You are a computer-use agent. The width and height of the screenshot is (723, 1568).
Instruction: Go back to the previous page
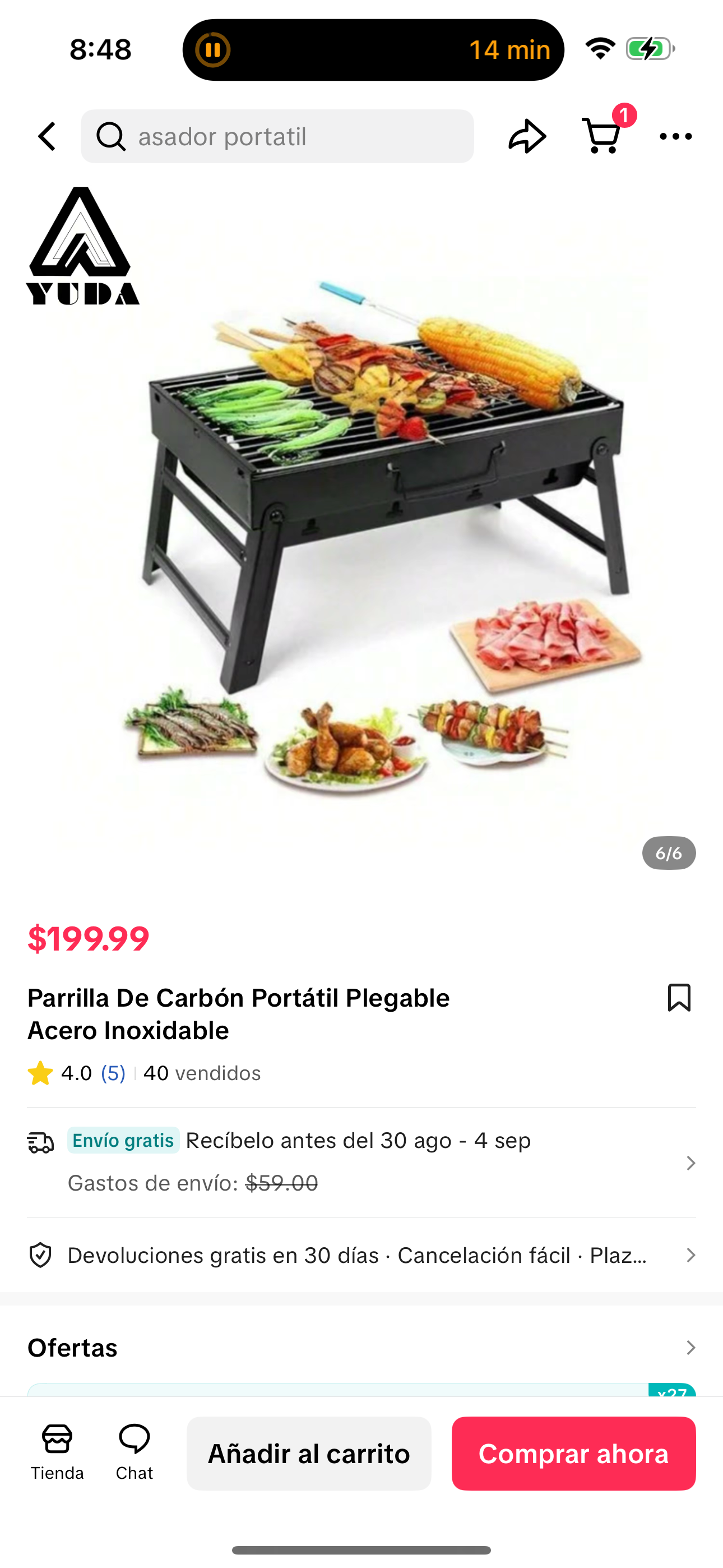point(47,136)
